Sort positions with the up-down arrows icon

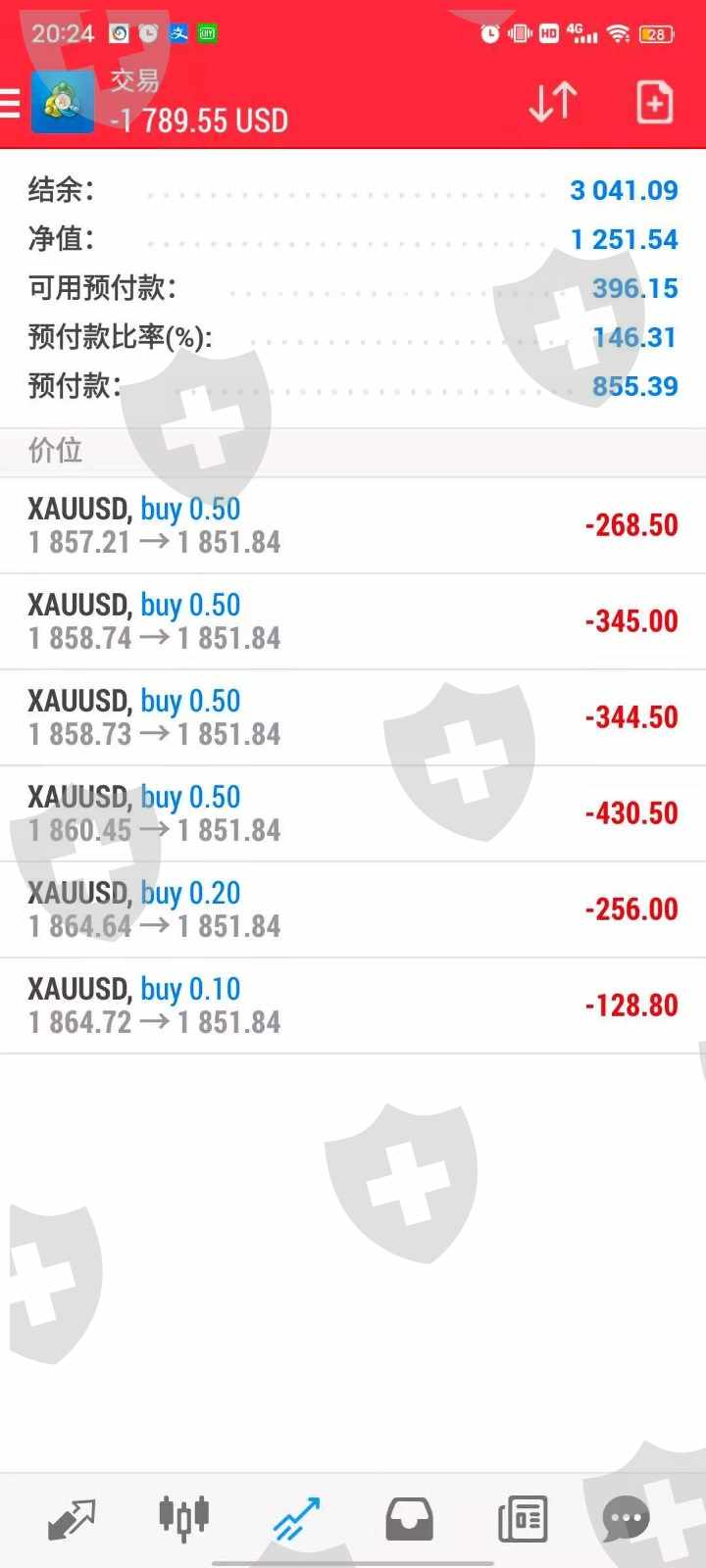coord(553,102)
